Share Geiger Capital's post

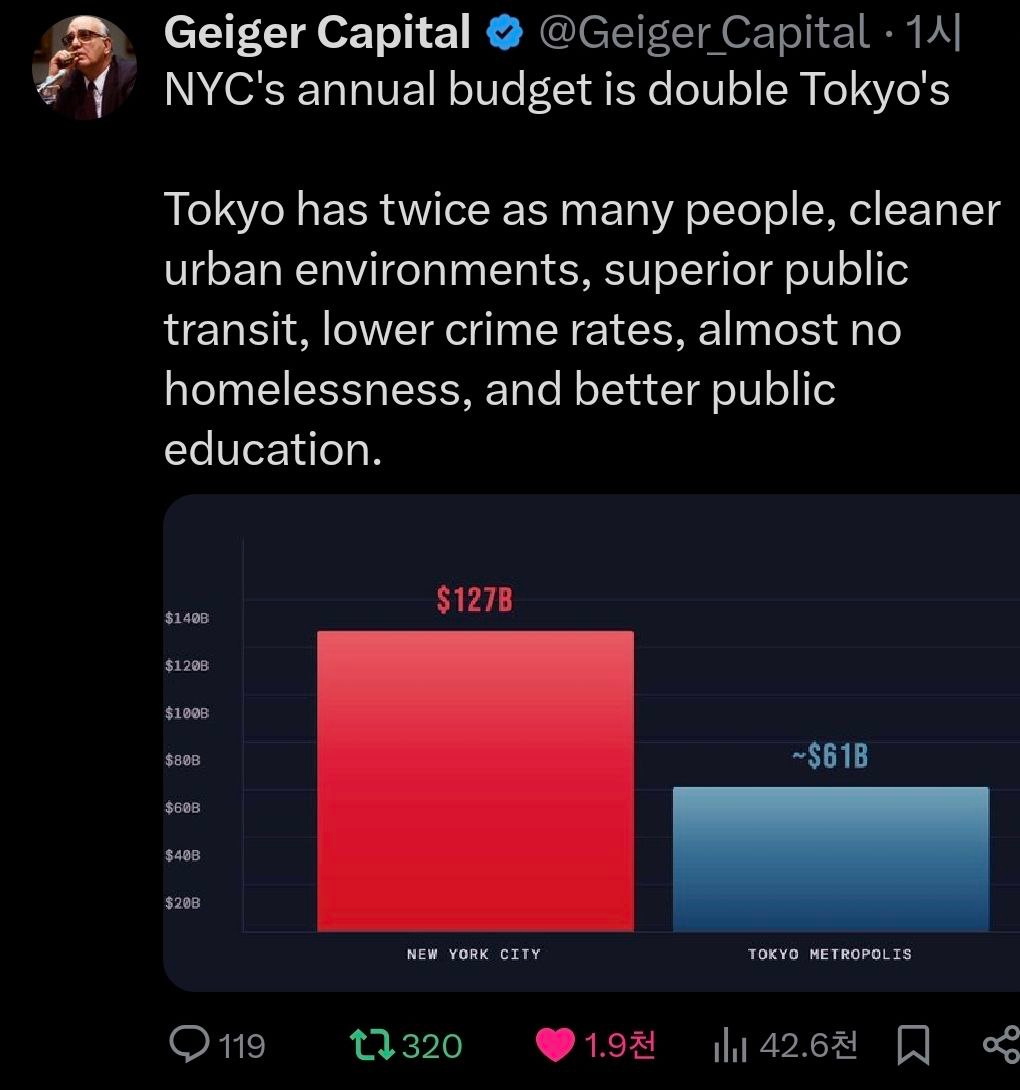[1000, 1045]
